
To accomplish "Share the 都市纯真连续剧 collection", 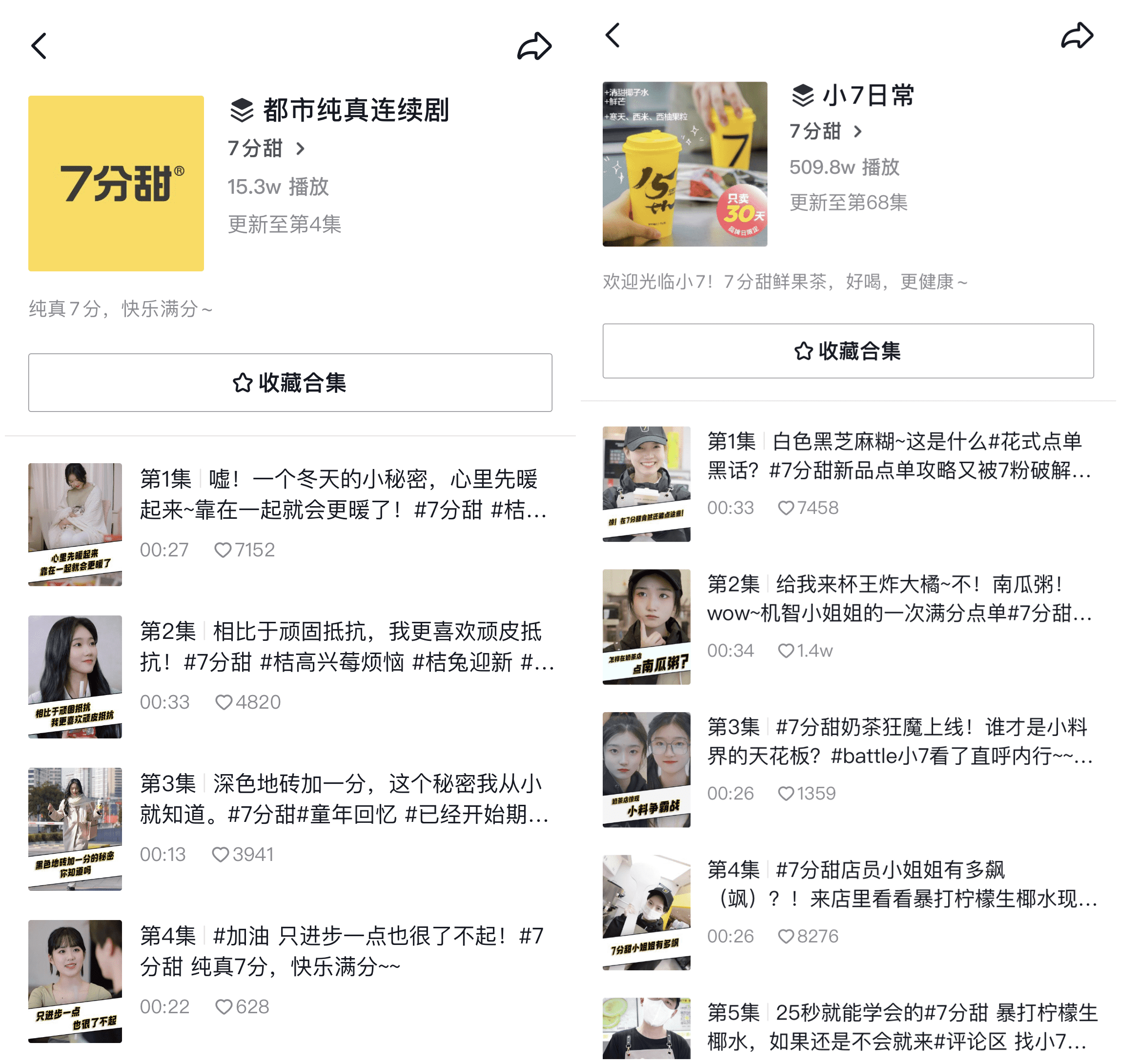I will pos(533,46).
